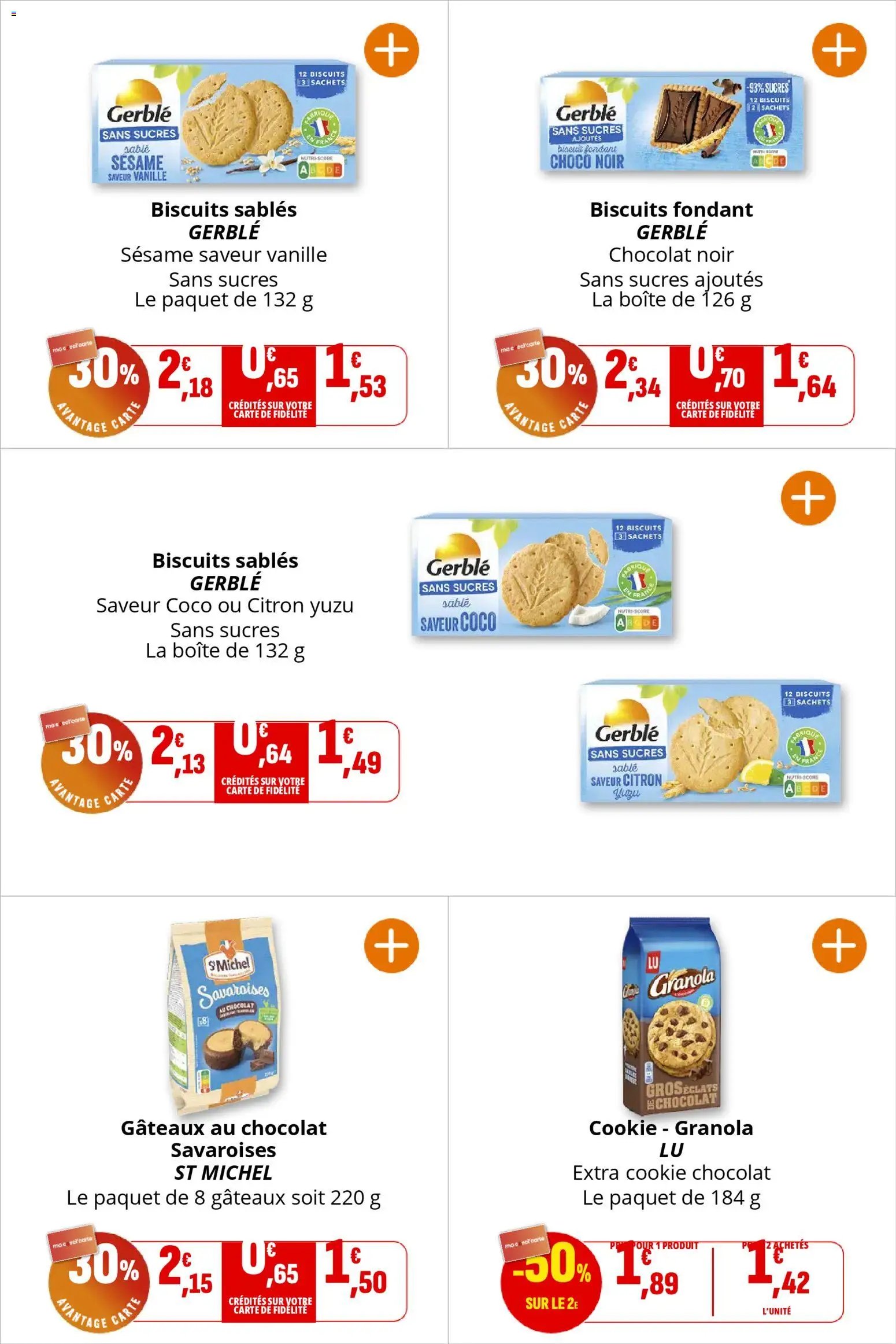Open the plus button for Gerblé Coco or Citron yuzu
The height and width of the screenshot is (1344, 896).
(x=808, y=498)
